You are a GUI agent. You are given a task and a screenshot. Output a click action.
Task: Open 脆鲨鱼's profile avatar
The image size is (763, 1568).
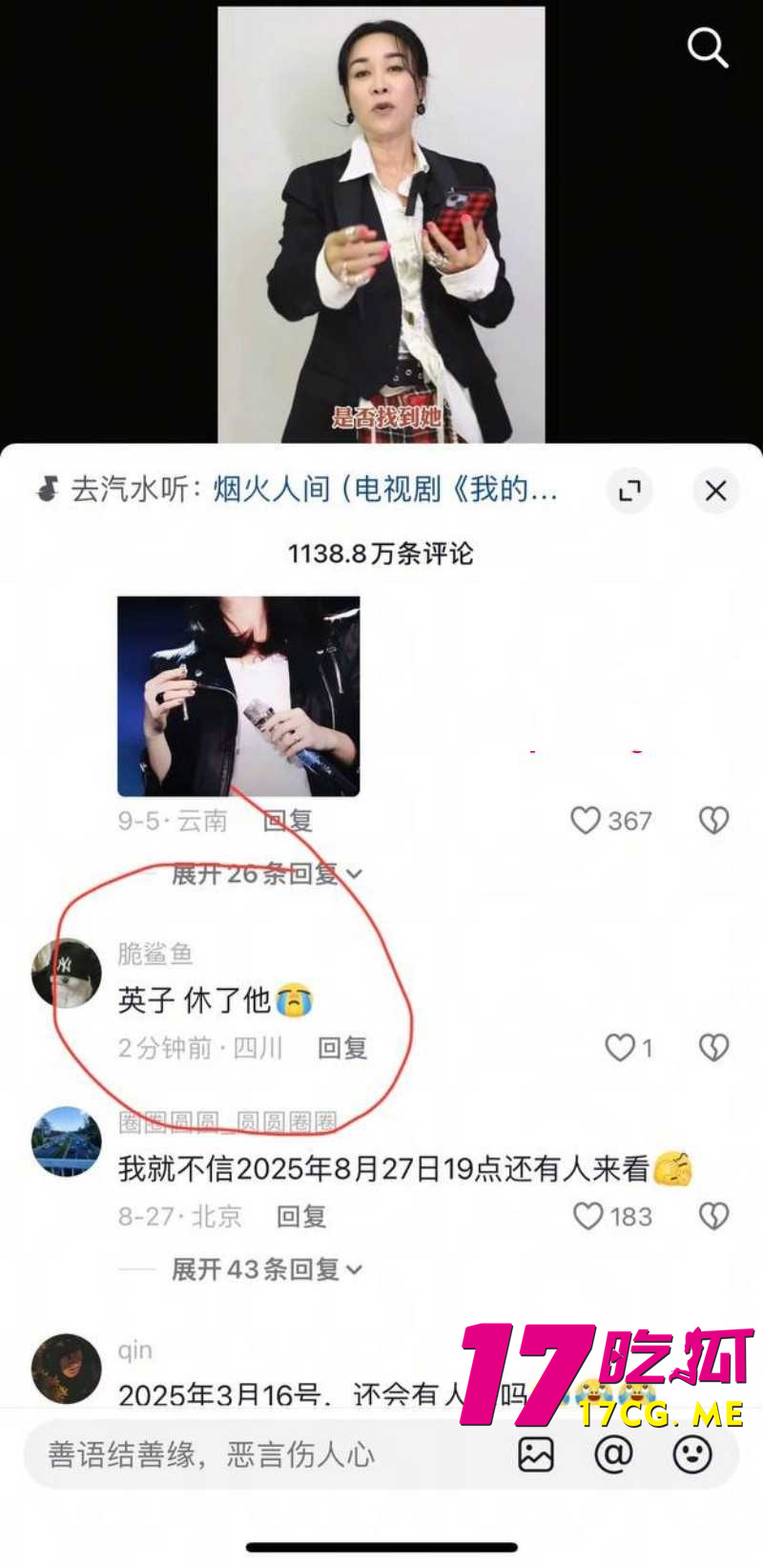[x=66, y=972]
